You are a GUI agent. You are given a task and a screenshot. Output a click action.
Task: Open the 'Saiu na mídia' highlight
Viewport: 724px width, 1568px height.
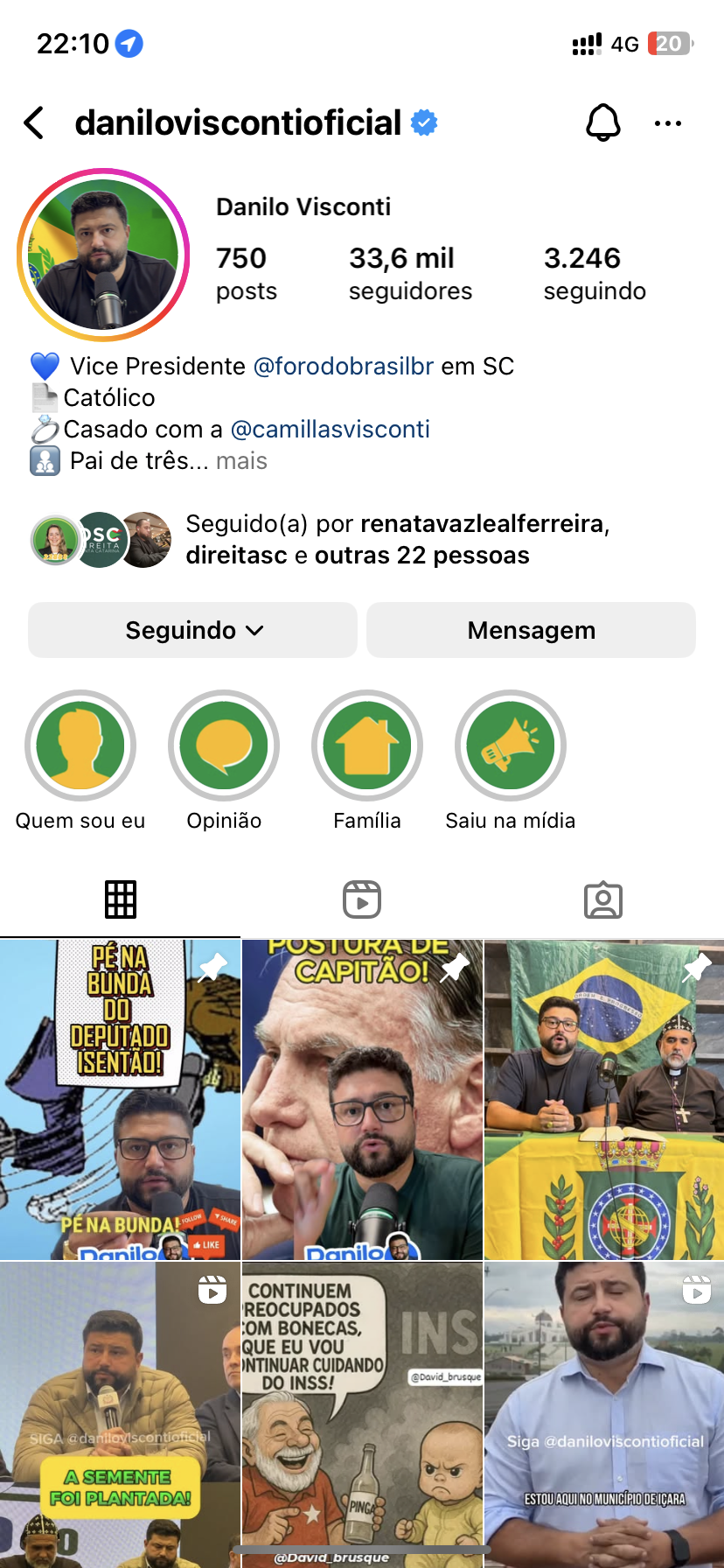(x=511, y=745)
